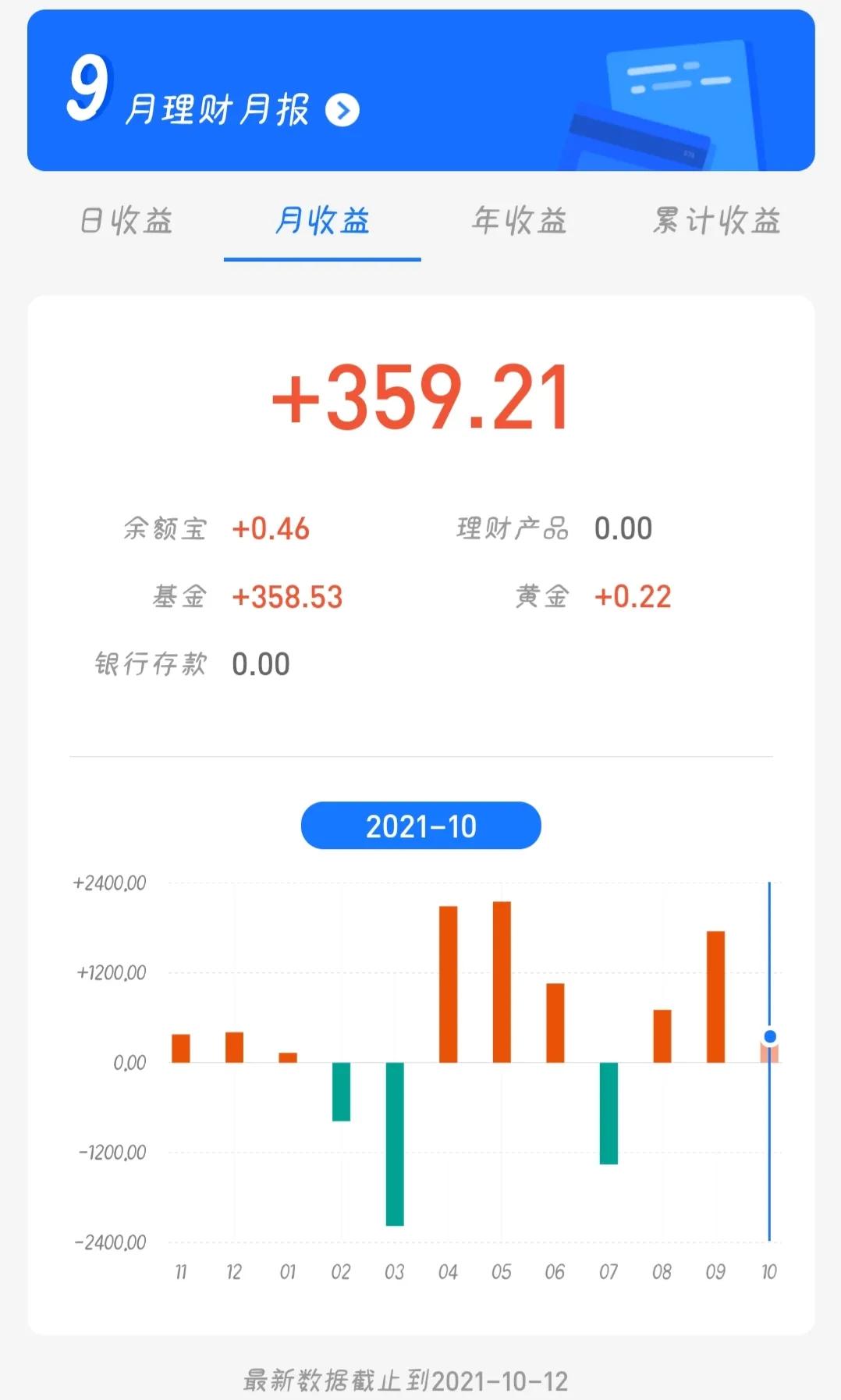This screenshot has height=1400, width=841.
Task: Click the 余额宝 earnings value +0.46
Action: pos(271,528)
